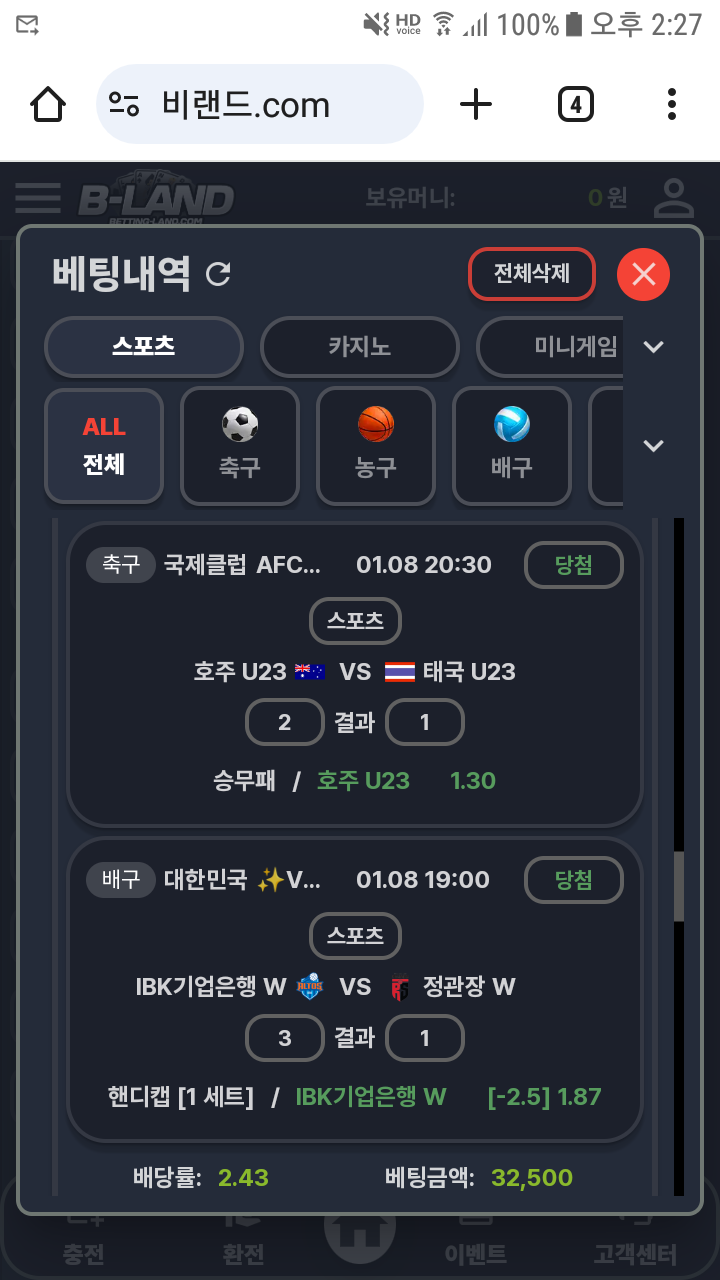The width and height of the screenshot is (720, 1280).
Task: Tap the 전체삭제 button
Action: pos(532,273)
